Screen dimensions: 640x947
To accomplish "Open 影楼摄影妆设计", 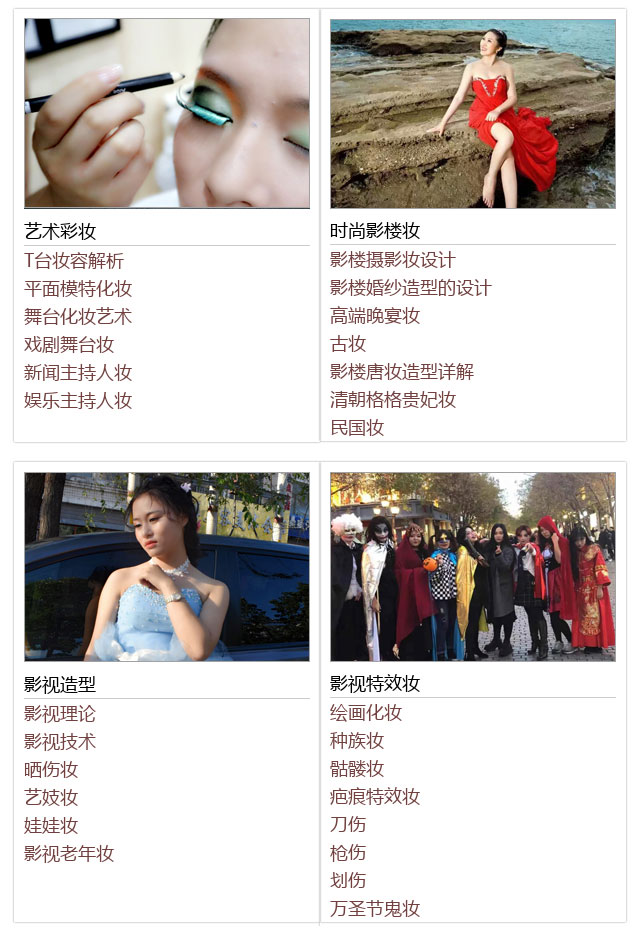I will (x=393, y=260).
